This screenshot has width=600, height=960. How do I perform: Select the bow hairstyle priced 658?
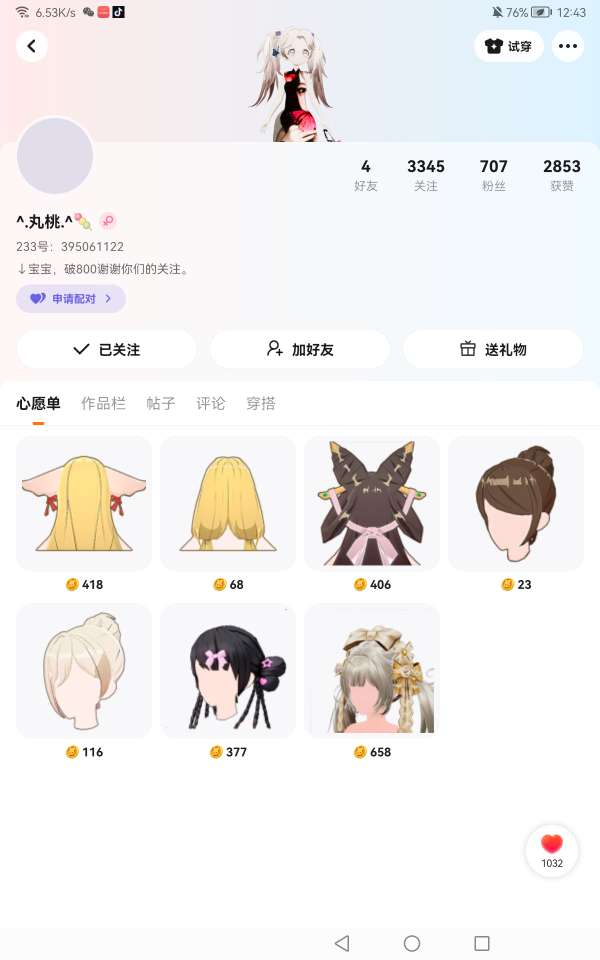(x=372, y=671)
